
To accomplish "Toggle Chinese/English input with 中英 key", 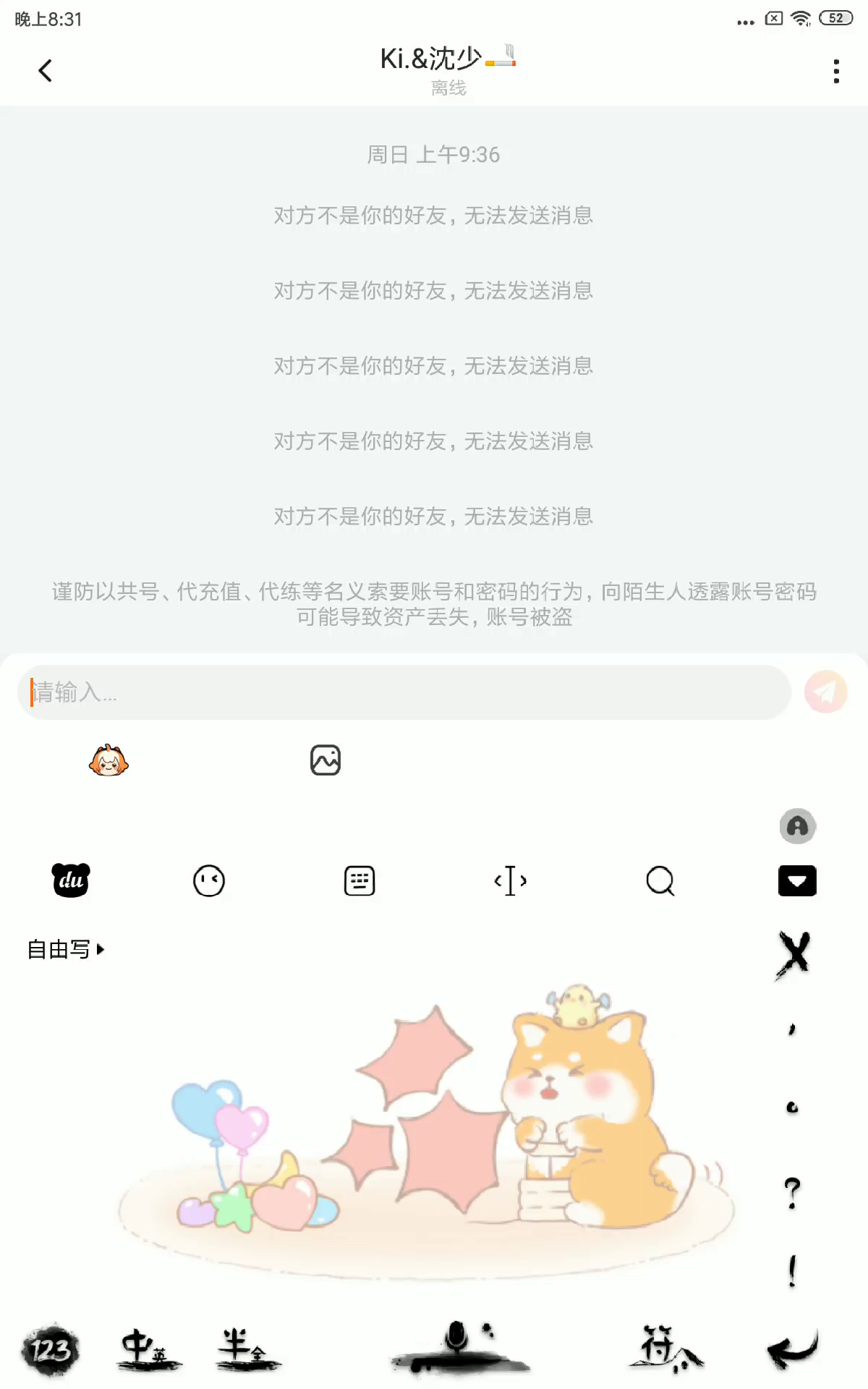I will 148,1350.
